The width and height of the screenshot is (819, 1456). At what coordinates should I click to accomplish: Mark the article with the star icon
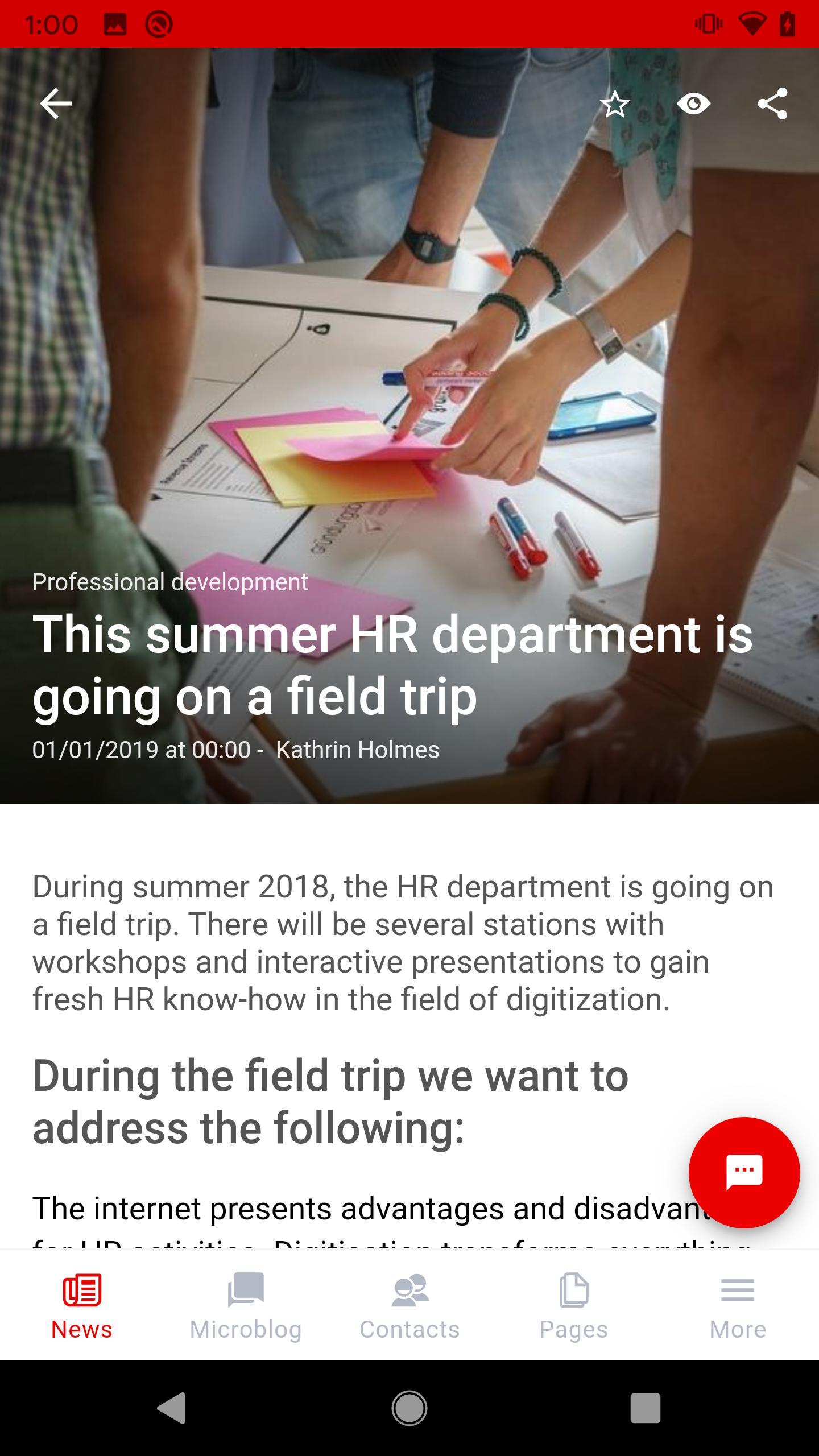point(615,104)
